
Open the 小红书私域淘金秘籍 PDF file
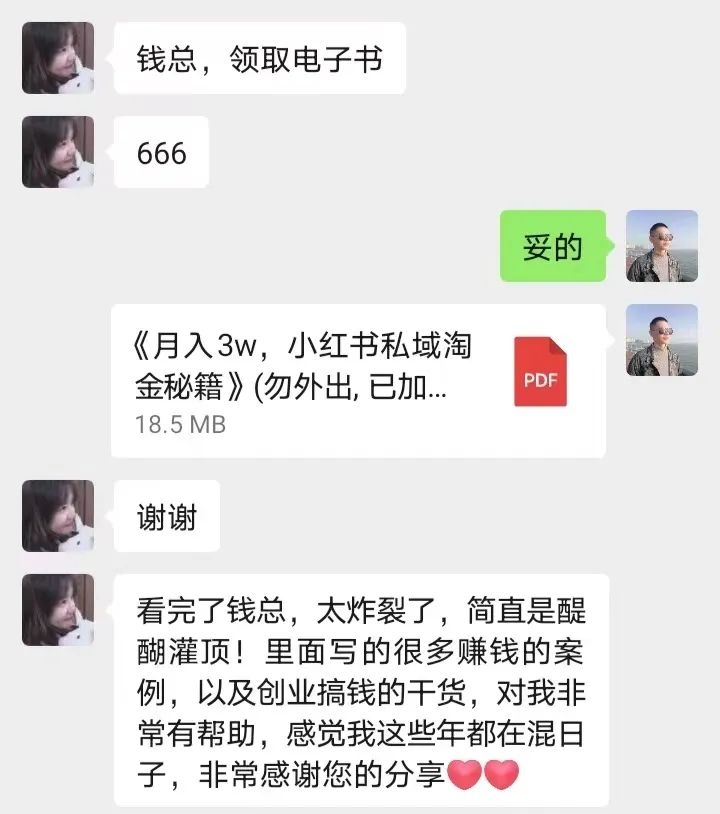click(x=357, y=380)
